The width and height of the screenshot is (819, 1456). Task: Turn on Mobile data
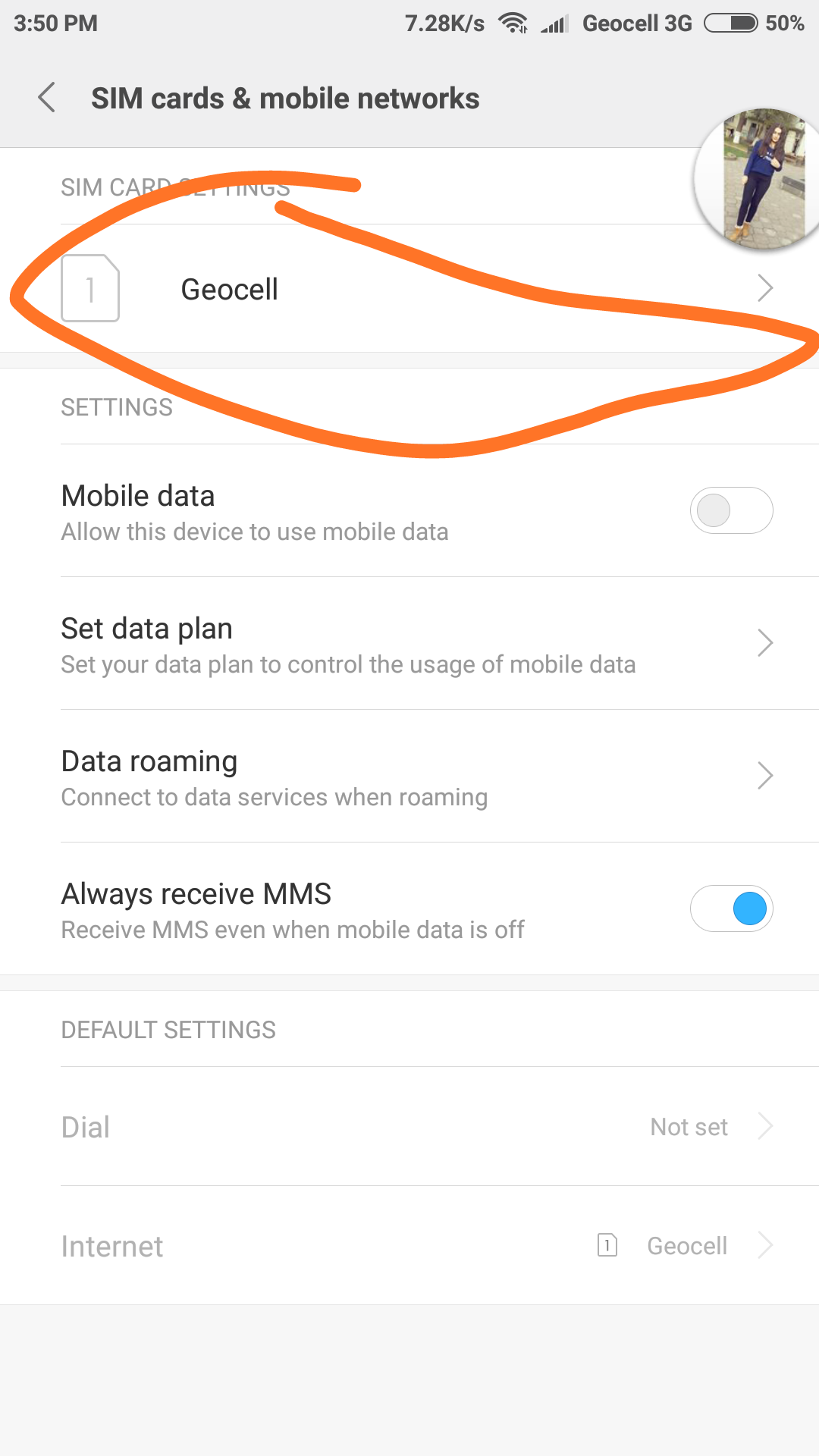[730, 510]
